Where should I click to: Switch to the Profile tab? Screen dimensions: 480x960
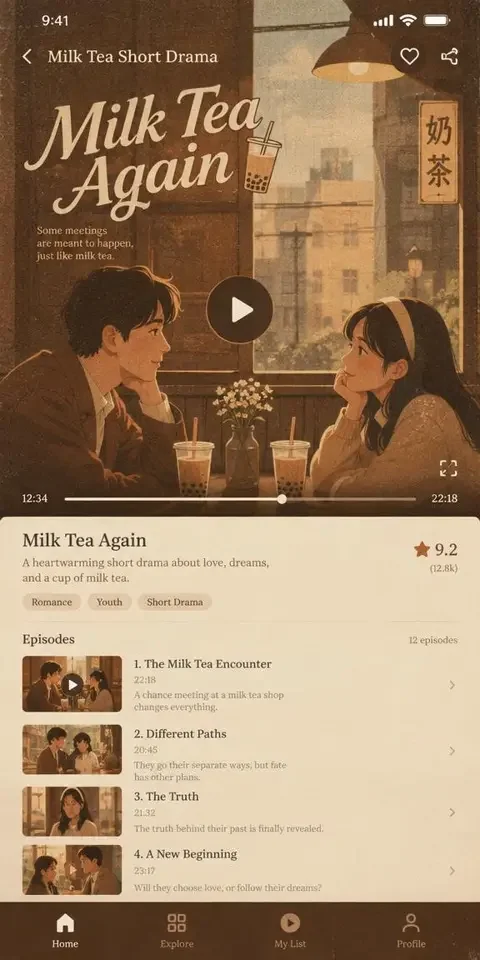click(x=411, y=931)
